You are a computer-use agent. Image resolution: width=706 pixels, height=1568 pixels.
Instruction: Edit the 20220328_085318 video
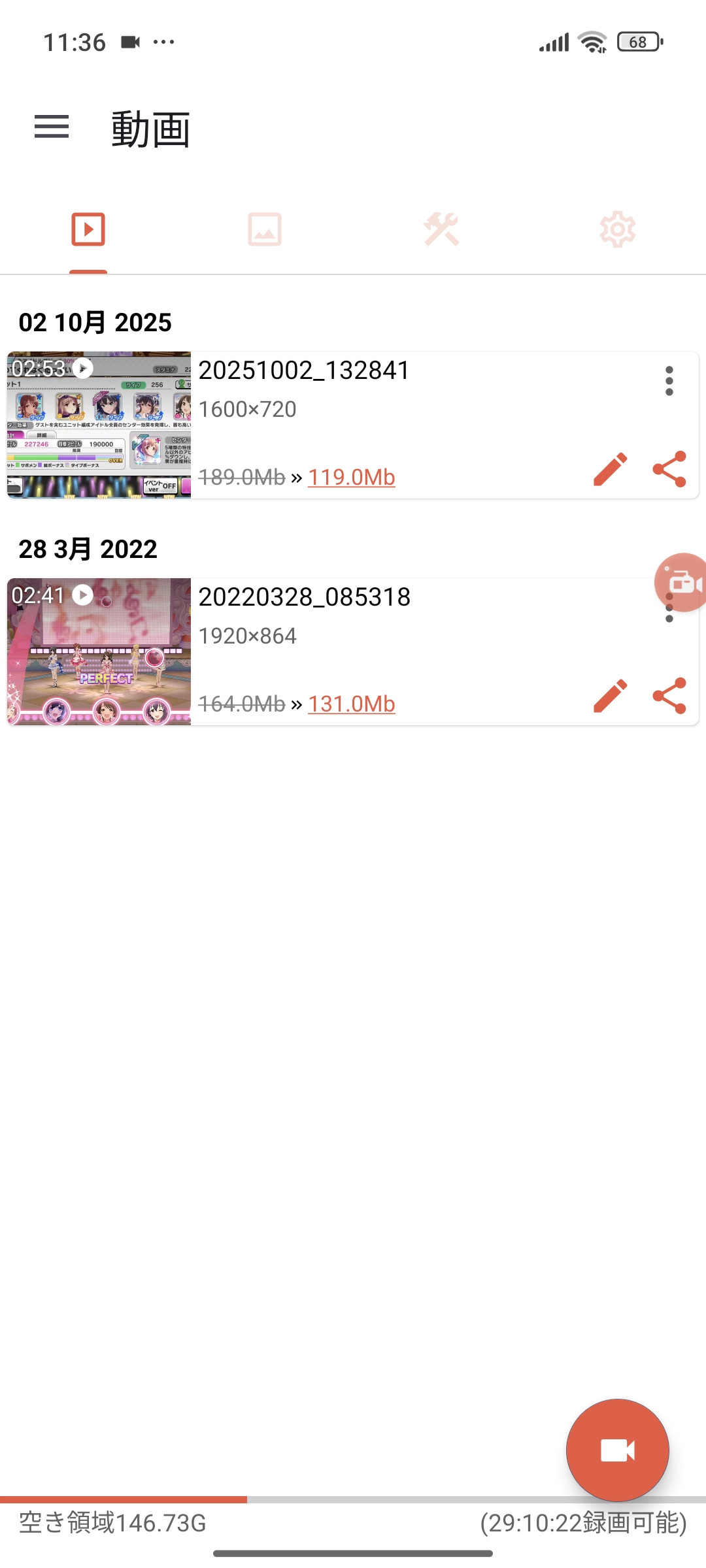[610, 696]
